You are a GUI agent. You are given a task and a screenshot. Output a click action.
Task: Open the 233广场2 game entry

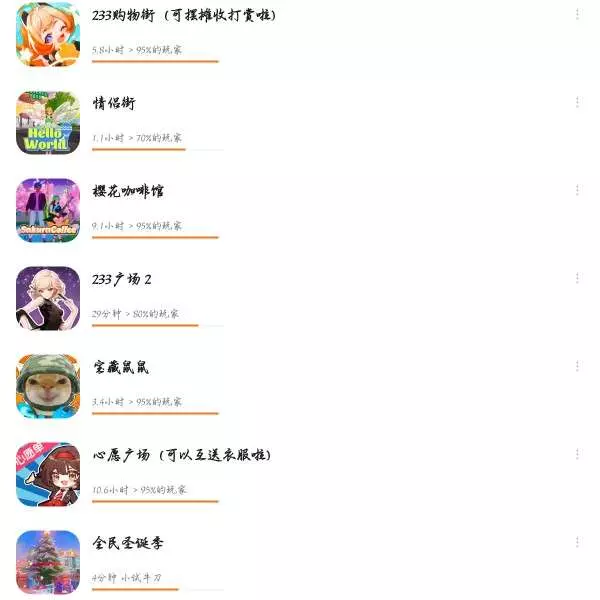point(122,280)
